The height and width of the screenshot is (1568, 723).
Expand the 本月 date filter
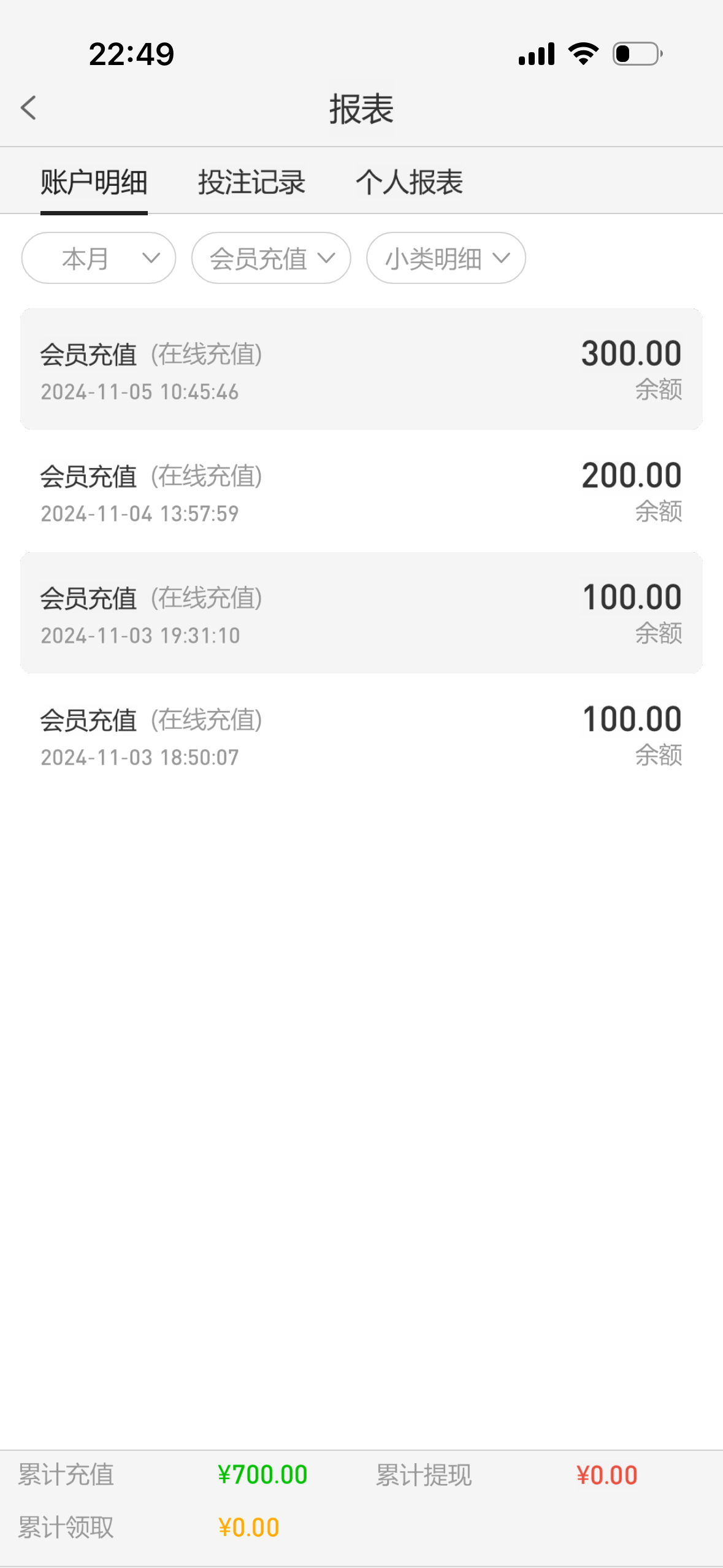click(99, 258)
